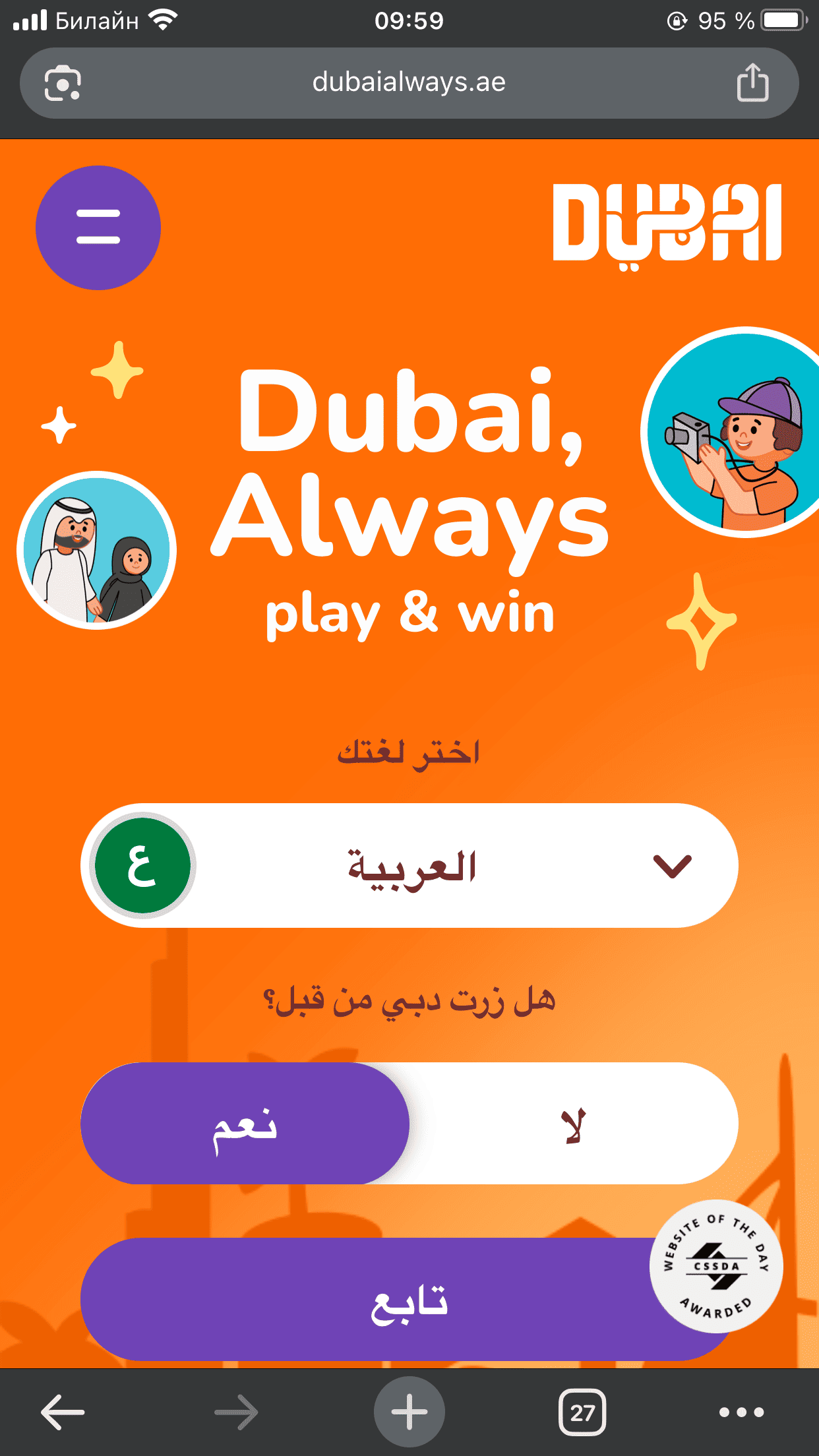Select لا for visited Dubai before
Screen dimensions: 819x1456
(x=572, y=1123)
